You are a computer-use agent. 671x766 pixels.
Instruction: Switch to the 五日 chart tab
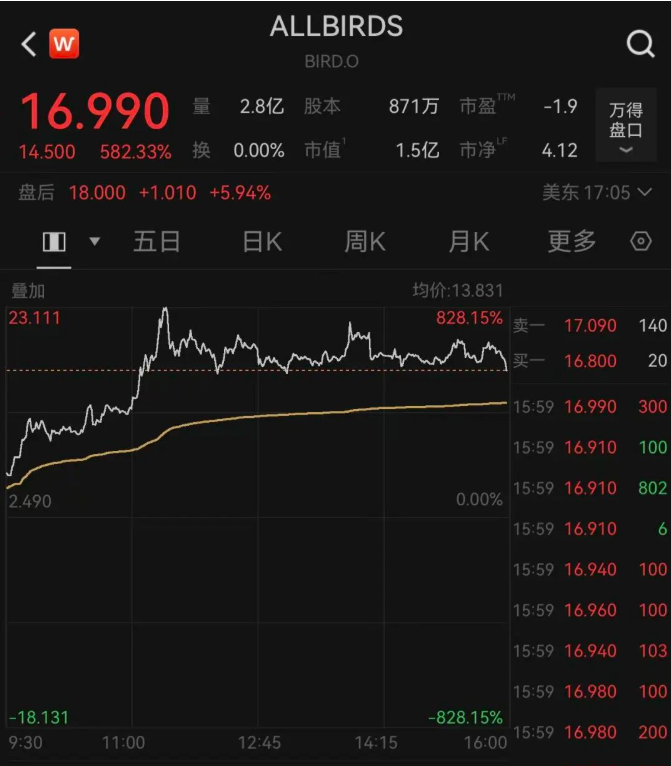coord(157,241)
